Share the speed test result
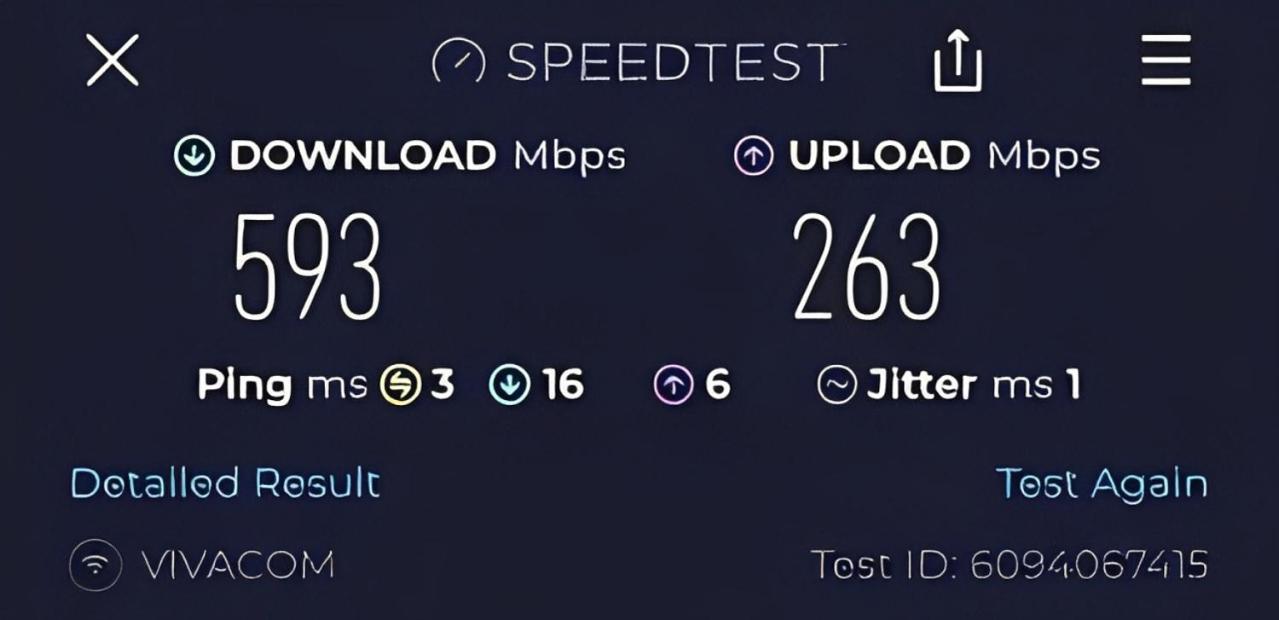The height and width of the screenshot is (620, 1279). (958, 61)
